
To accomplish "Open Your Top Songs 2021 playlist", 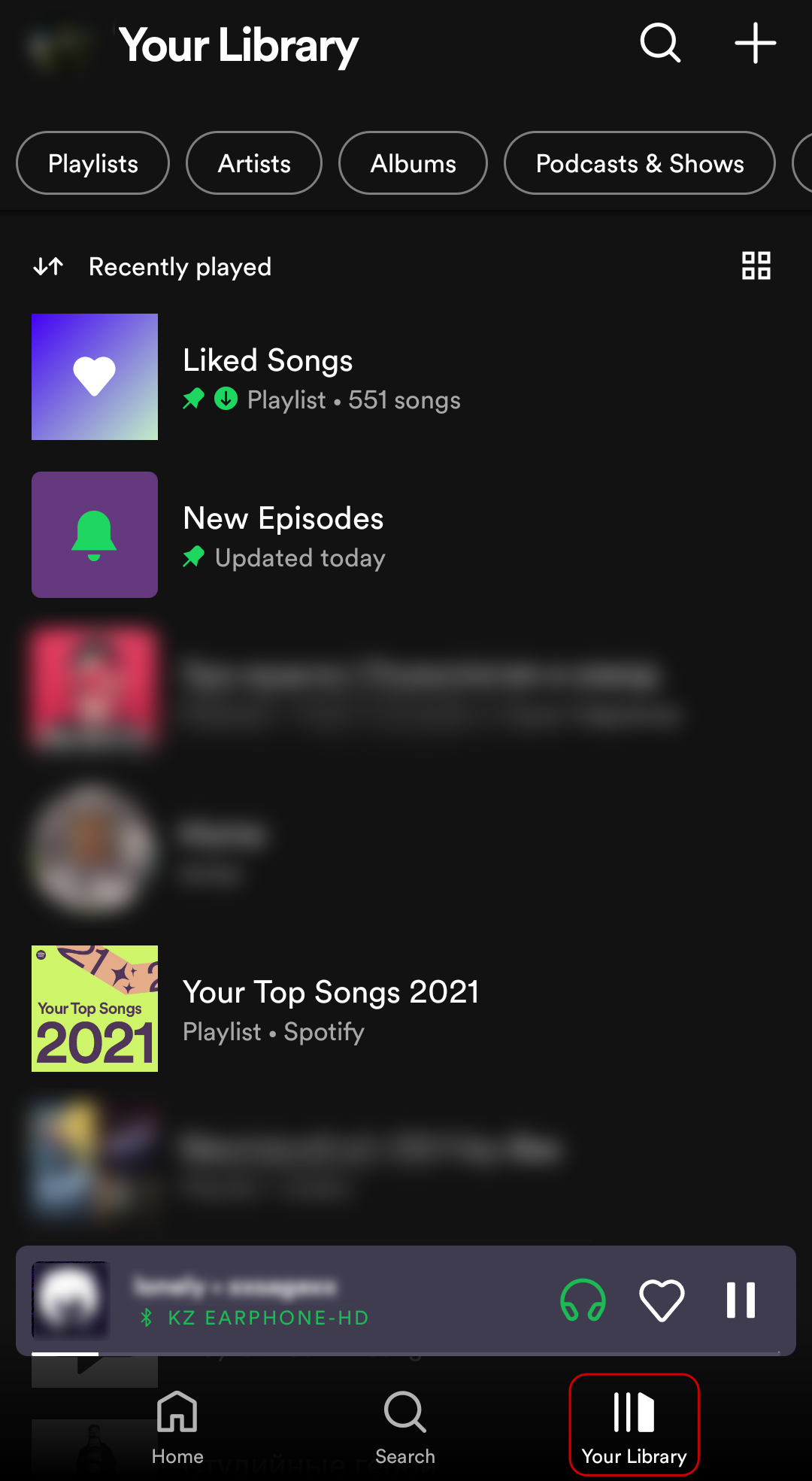I will click(331, 1009).
